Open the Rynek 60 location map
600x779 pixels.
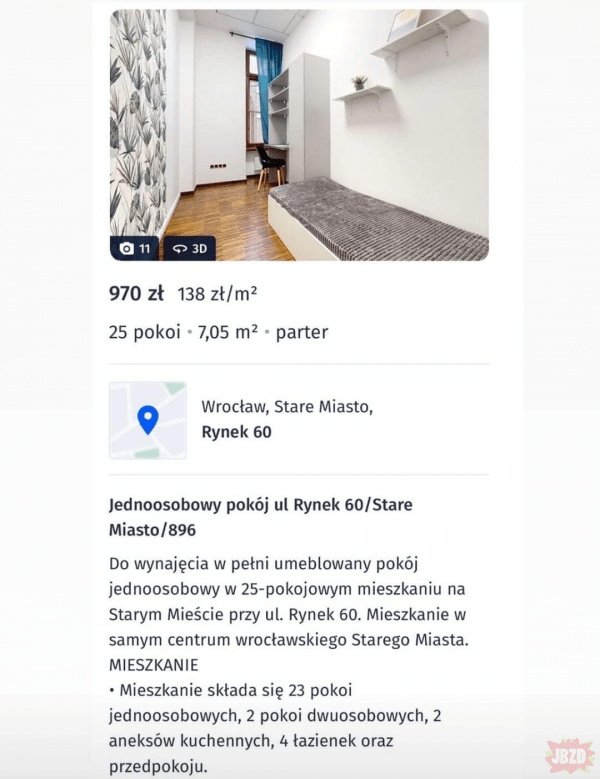148,420
